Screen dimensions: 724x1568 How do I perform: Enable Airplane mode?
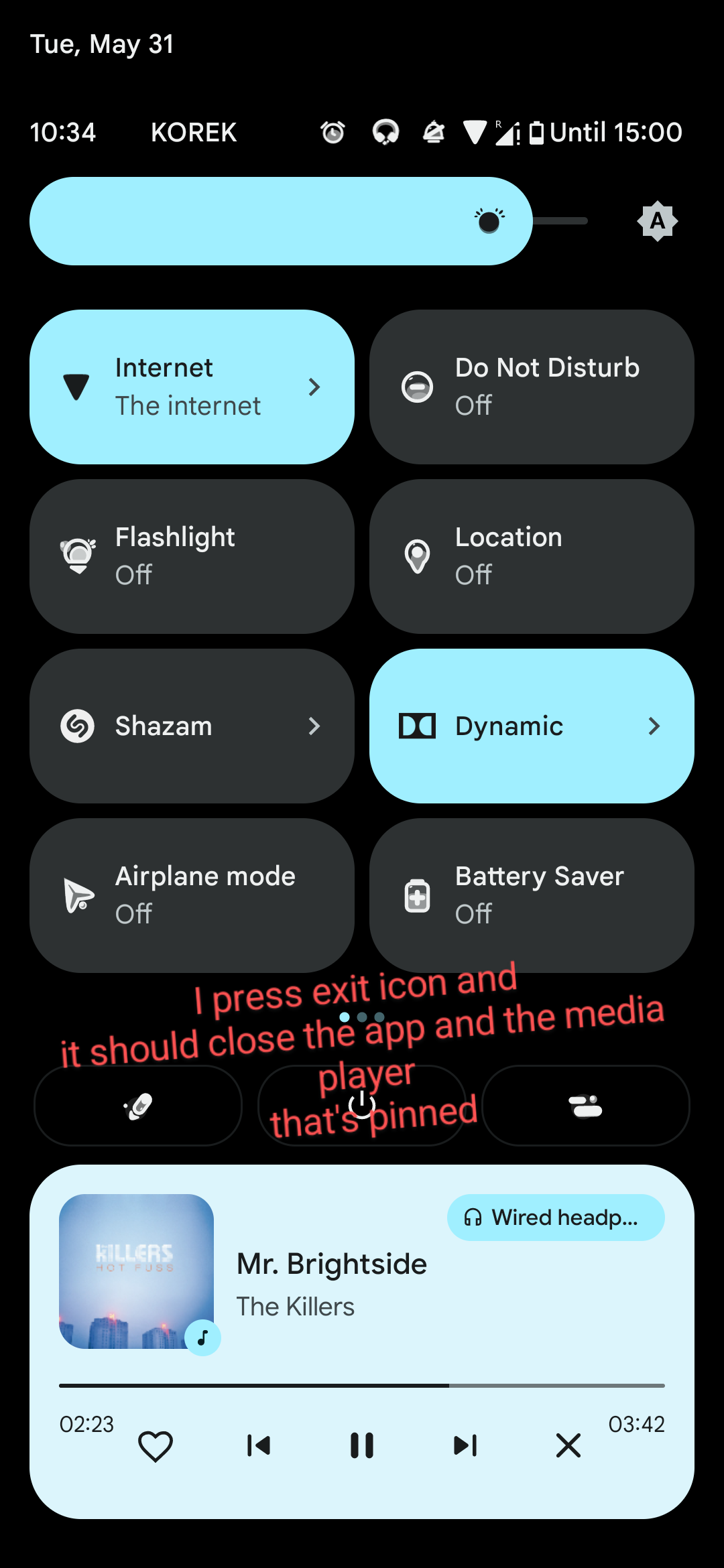pos(192,895)
